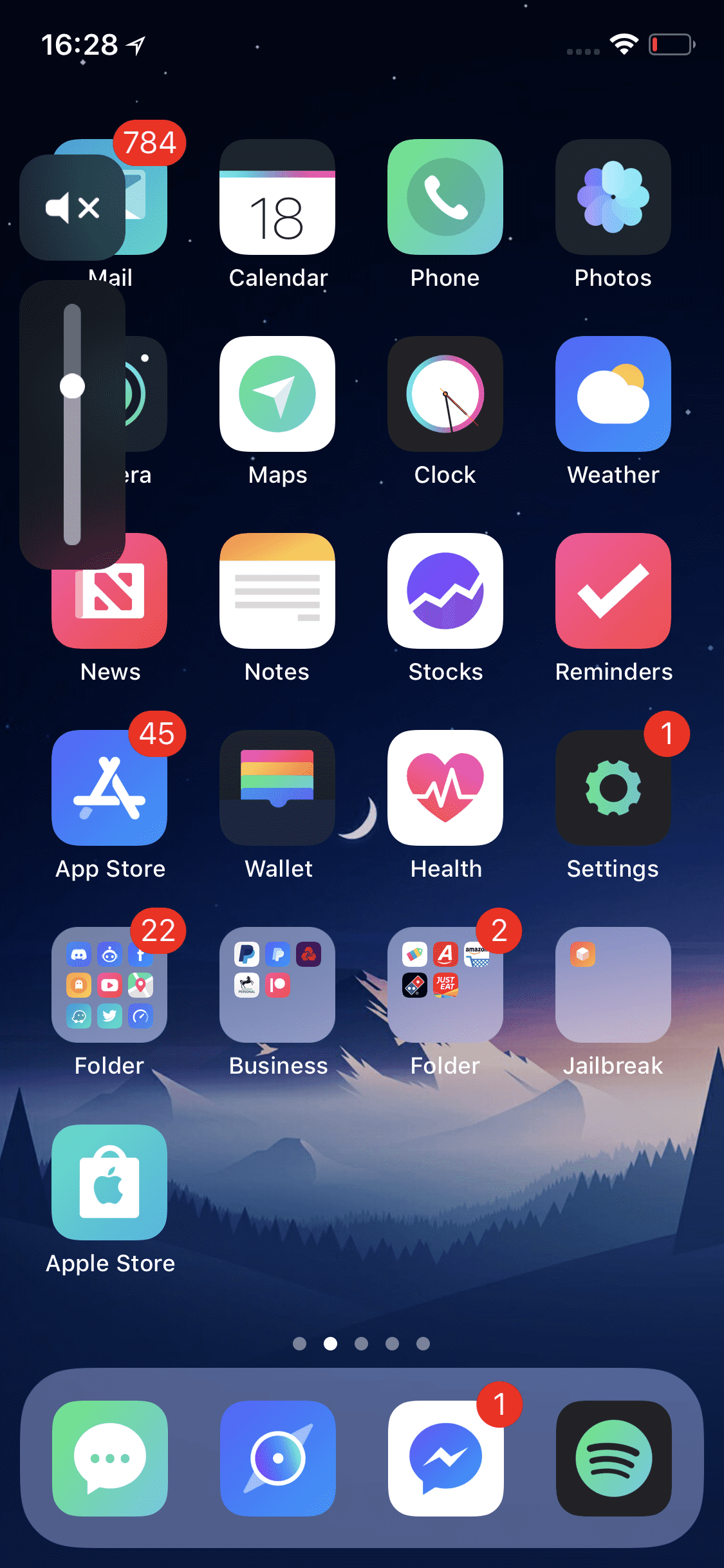Open the Calendar app
724x1568 pixels.
tap(277, 197)
